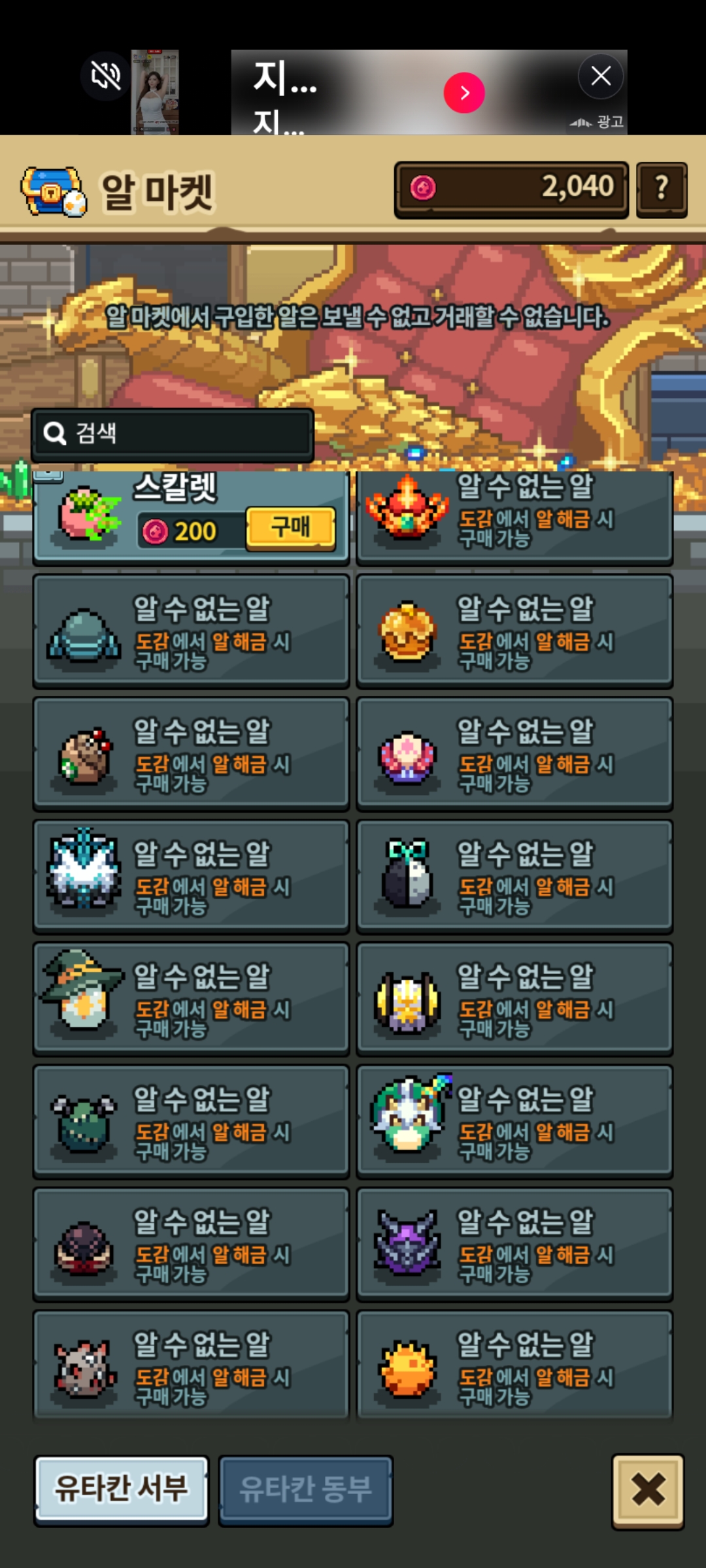Viewport: 706px width, 1568px height.
Task: Dismiss the ad banner with its X
Action: click(x=601, y=76)
